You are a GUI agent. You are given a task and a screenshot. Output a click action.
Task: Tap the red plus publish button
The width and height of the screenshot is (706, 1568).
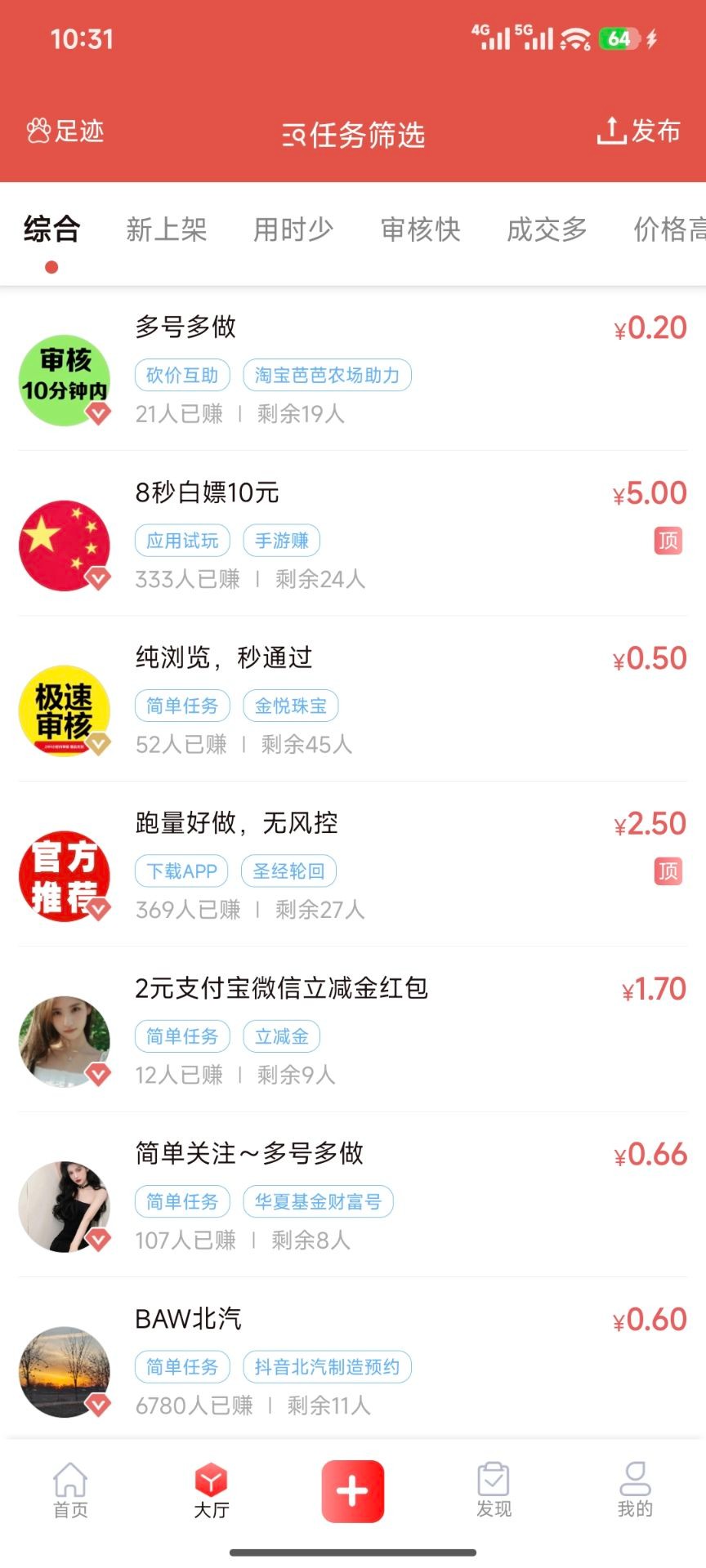click(352, 1488)
